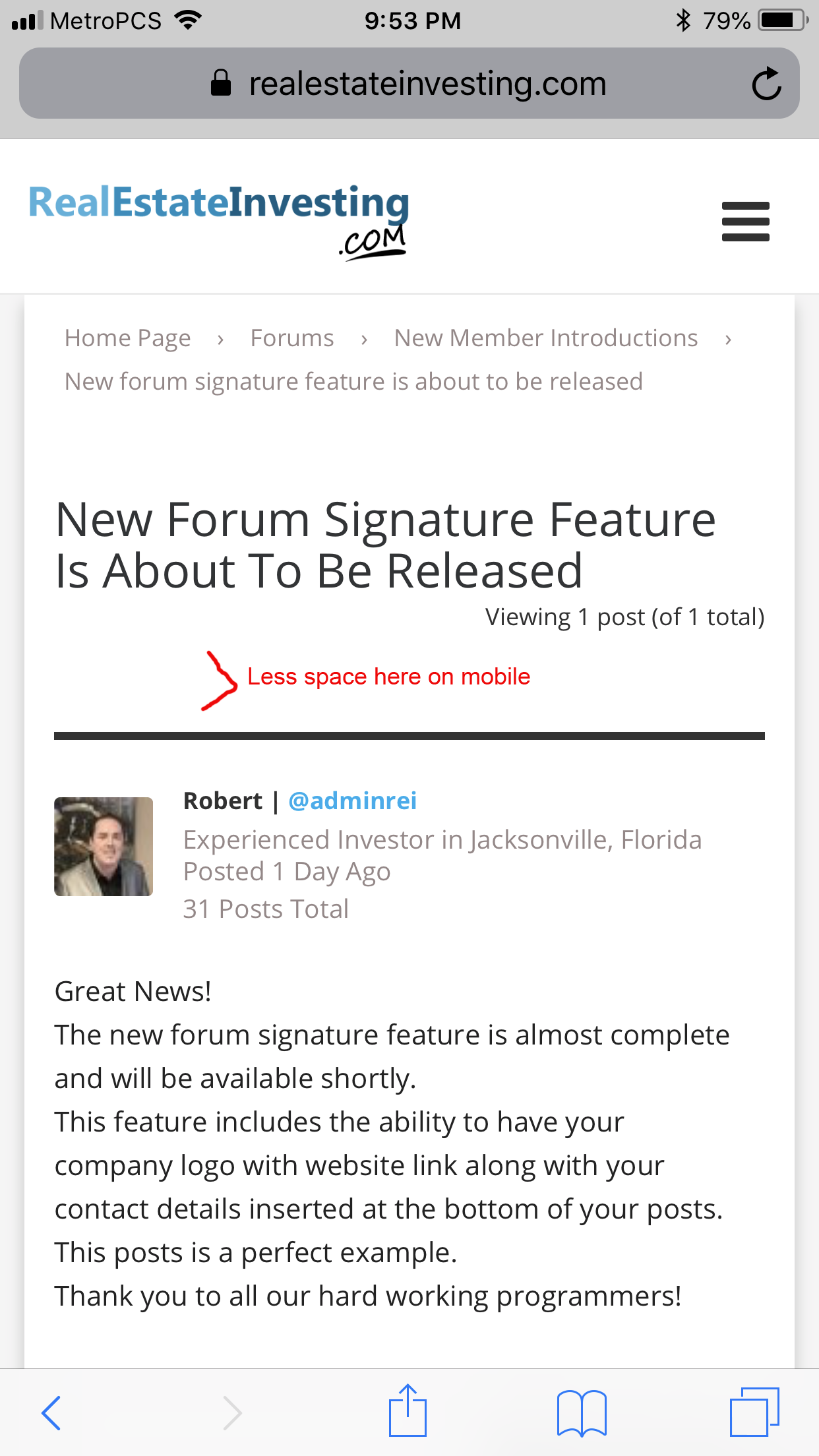
Task: Open the @adminrei profile link
Action: click(x=352, y=801)
